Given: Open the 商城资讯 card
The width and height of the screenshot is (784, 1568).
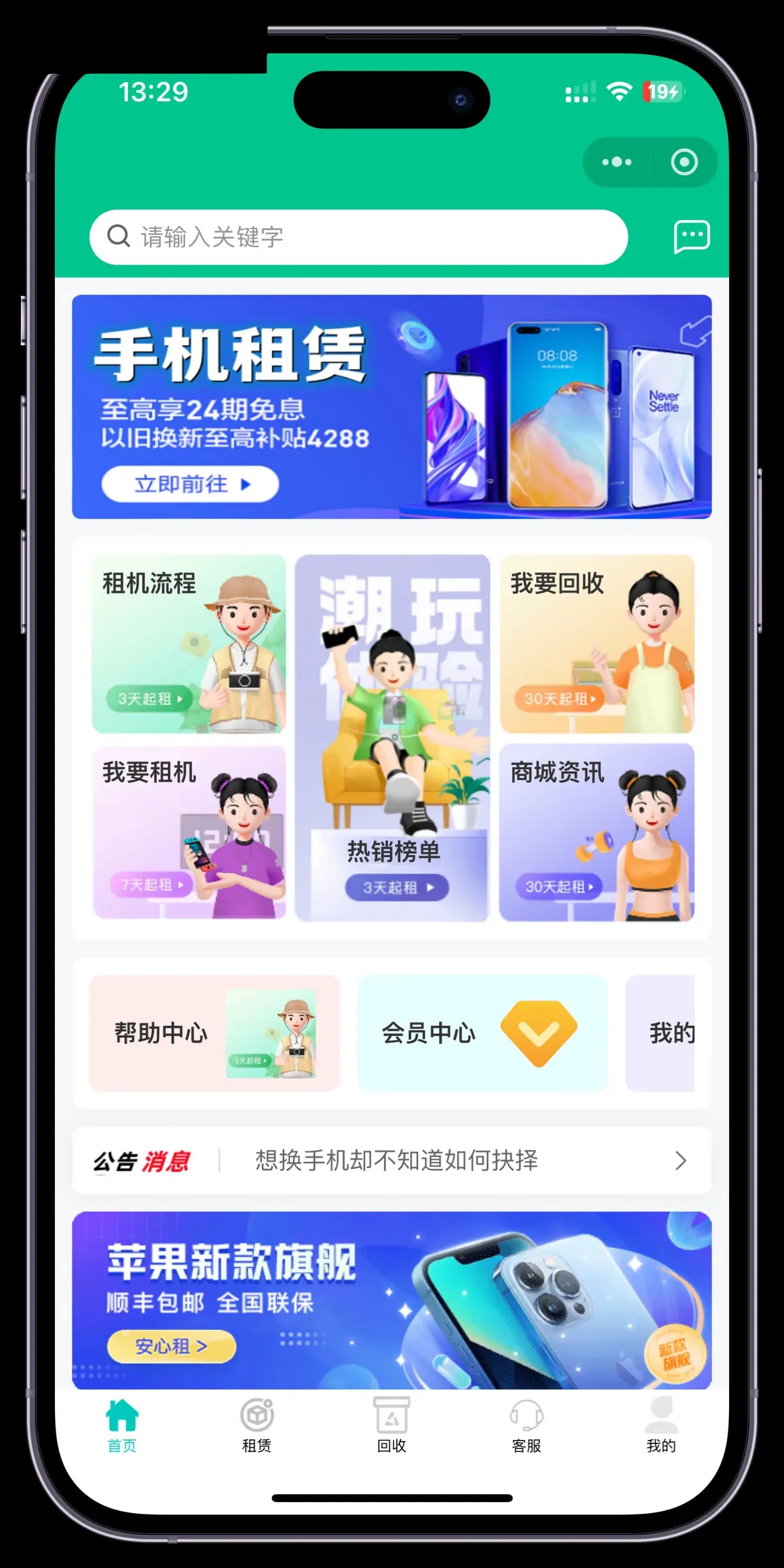Looking at the screenshot, I should [x=596, y=832].
